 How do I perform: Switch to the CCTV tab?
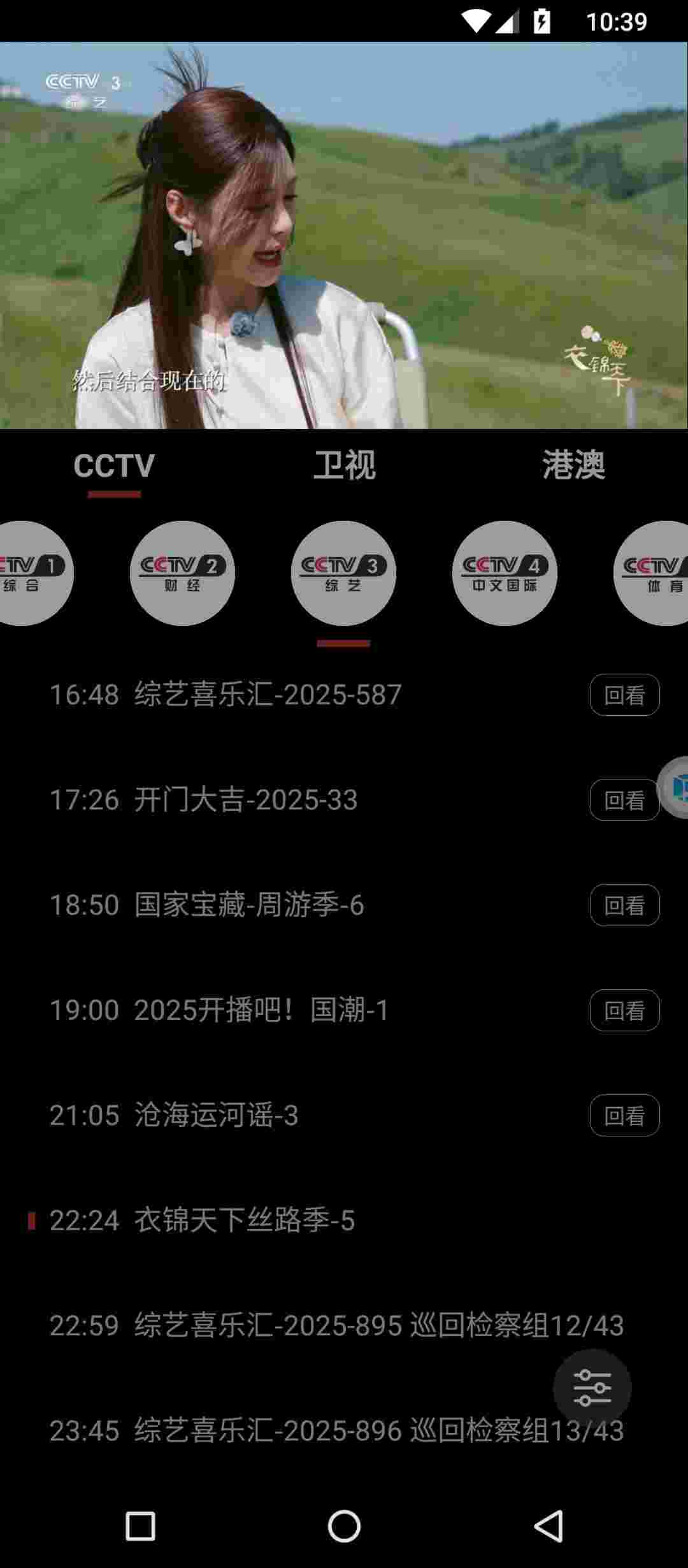(114, 465)
